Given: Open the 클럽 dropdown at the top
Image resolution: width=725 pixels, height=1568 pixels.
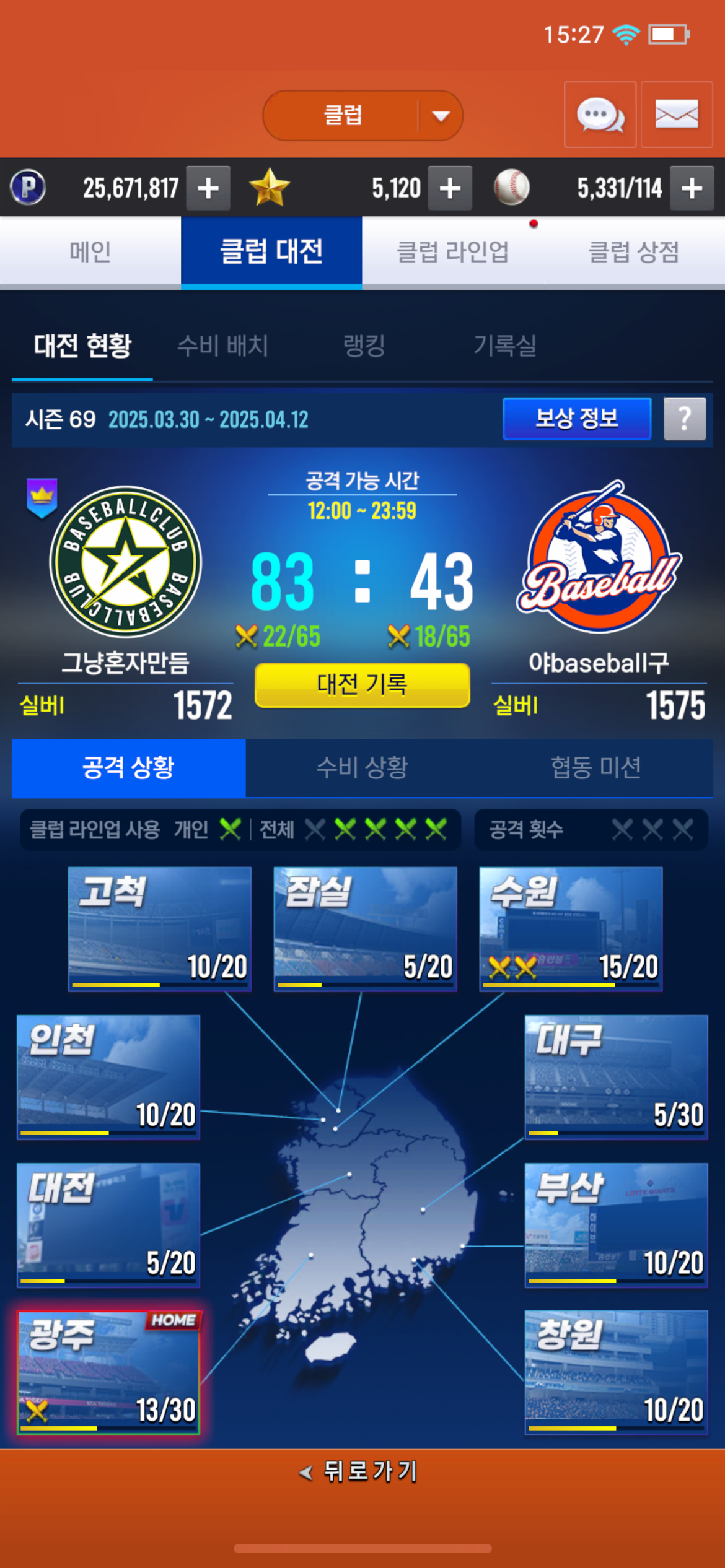Looking at the screenshot, I should pyautogui.click(x=362, y=116).
